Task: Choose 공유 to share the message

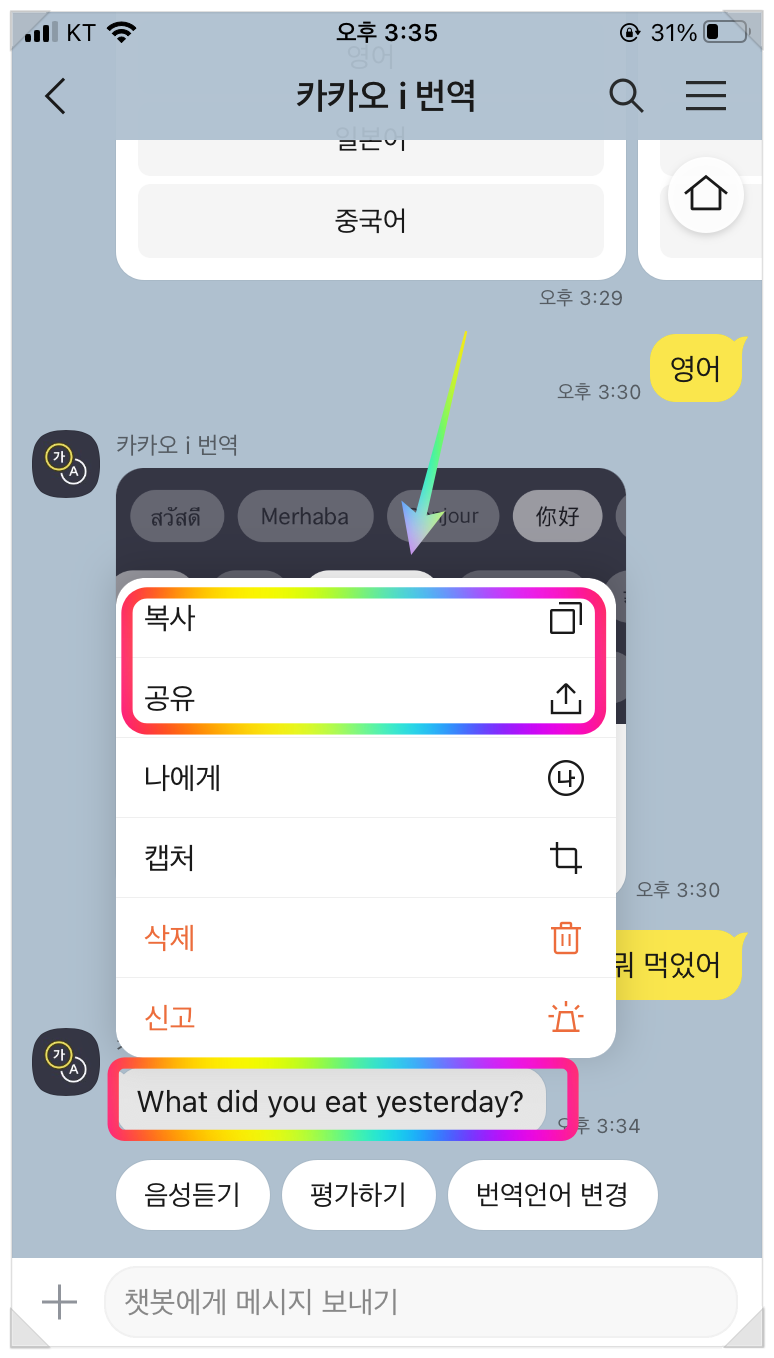Action: tap(366, 698)
